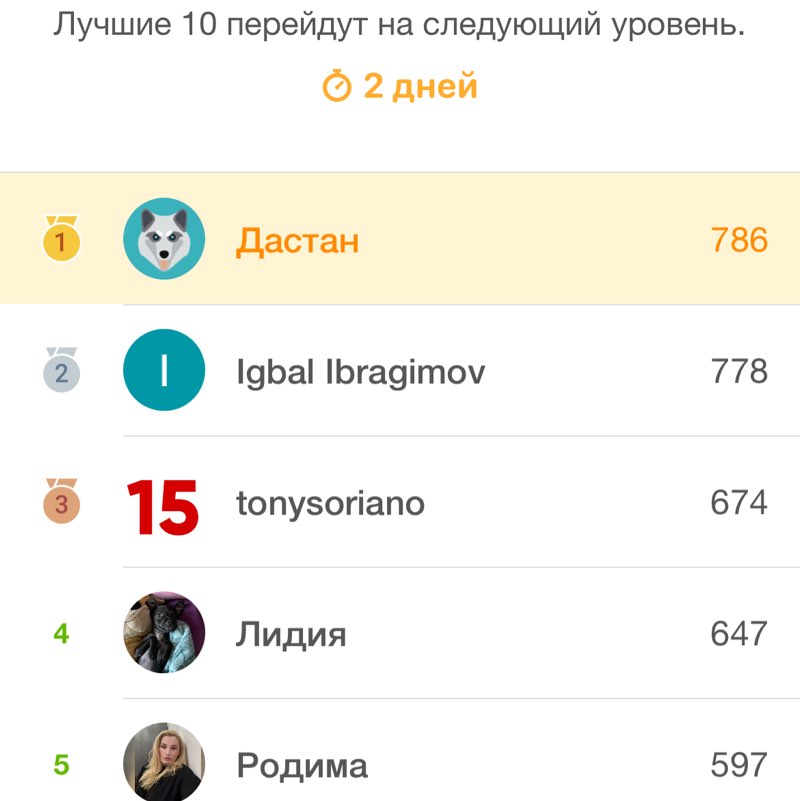Click the teal 'I' avatar of Igbal Ibragimov

163,370
